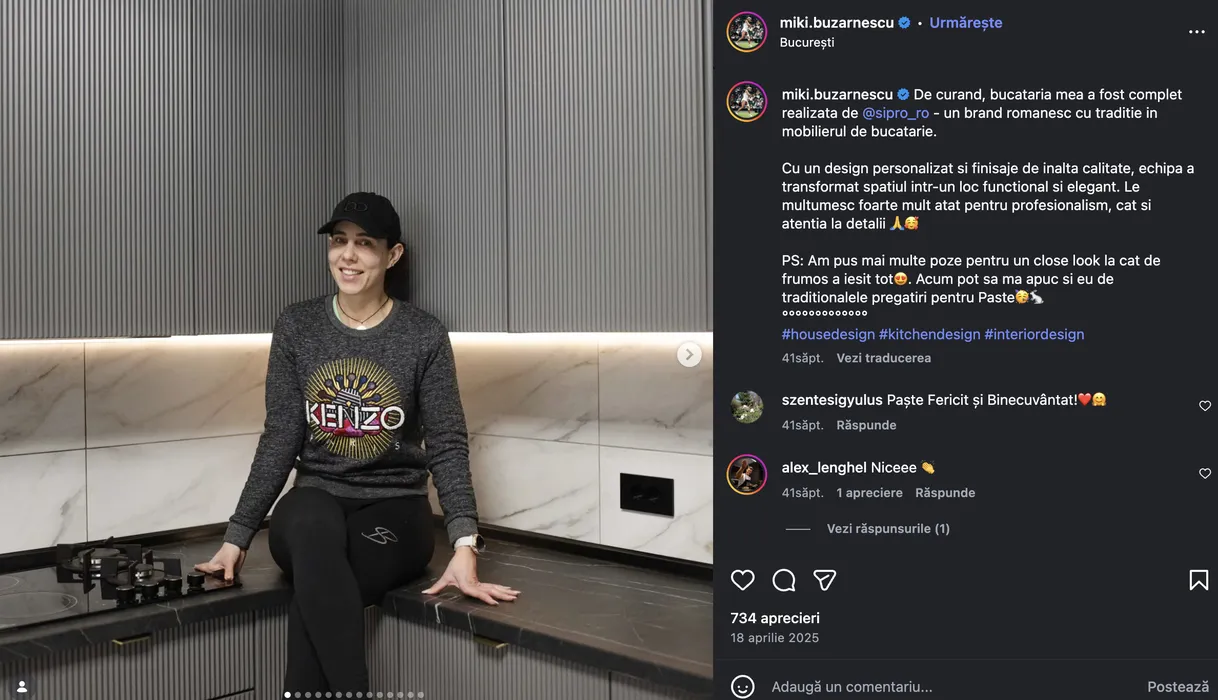
Task: Open the #kitchendesign hashtag
Action: tap(929, 334)
